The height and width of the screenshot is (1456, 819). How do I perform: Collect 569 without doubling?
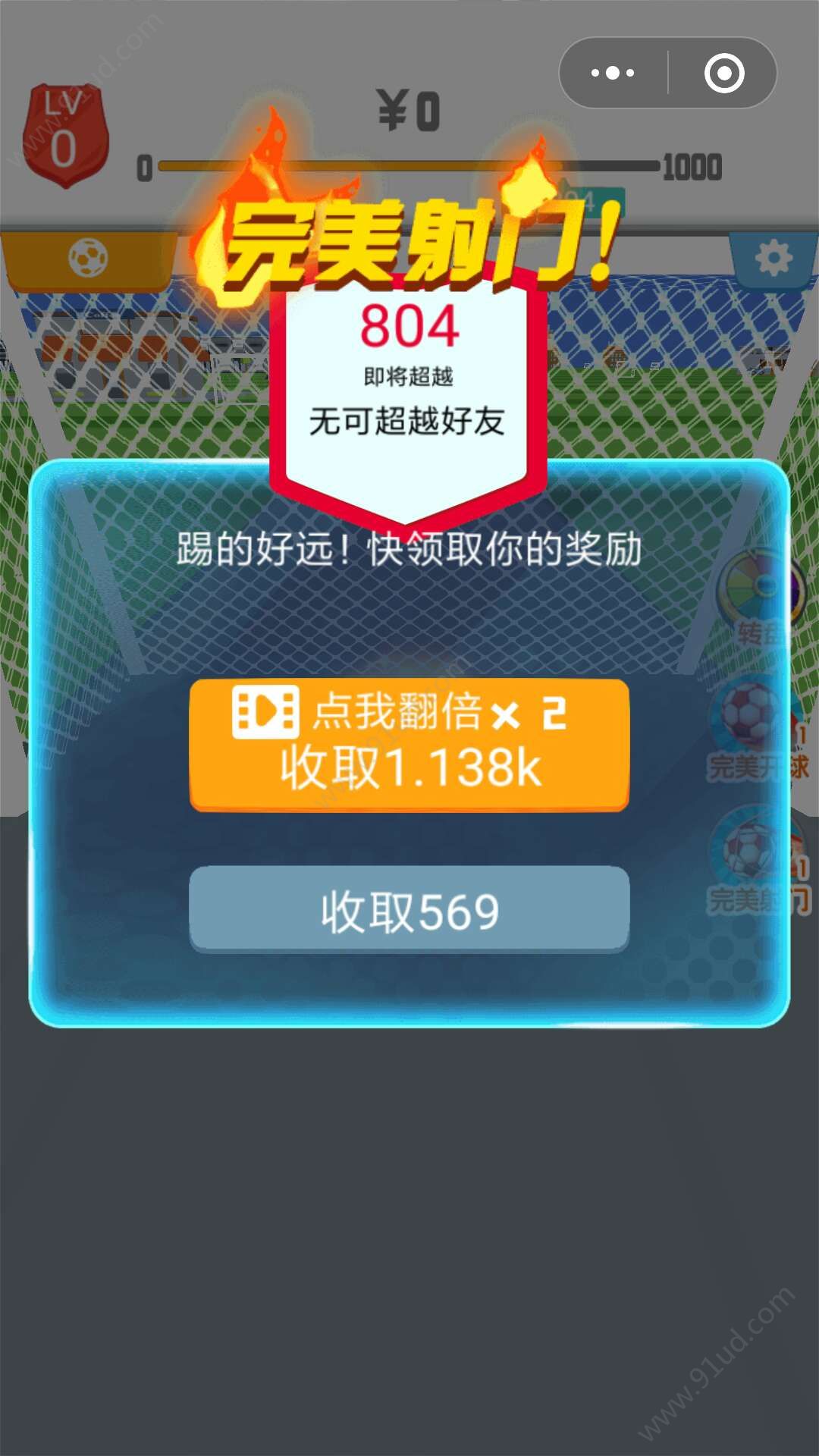coord(409,909)
